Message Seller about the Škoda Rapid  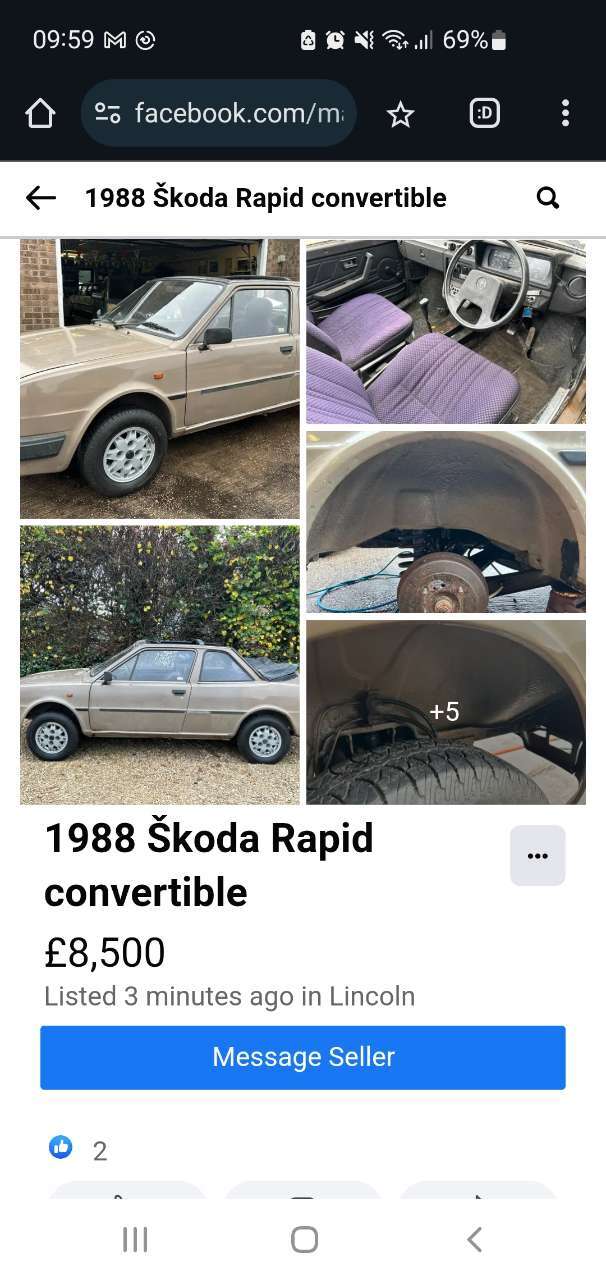click(x=303, y=1057)
